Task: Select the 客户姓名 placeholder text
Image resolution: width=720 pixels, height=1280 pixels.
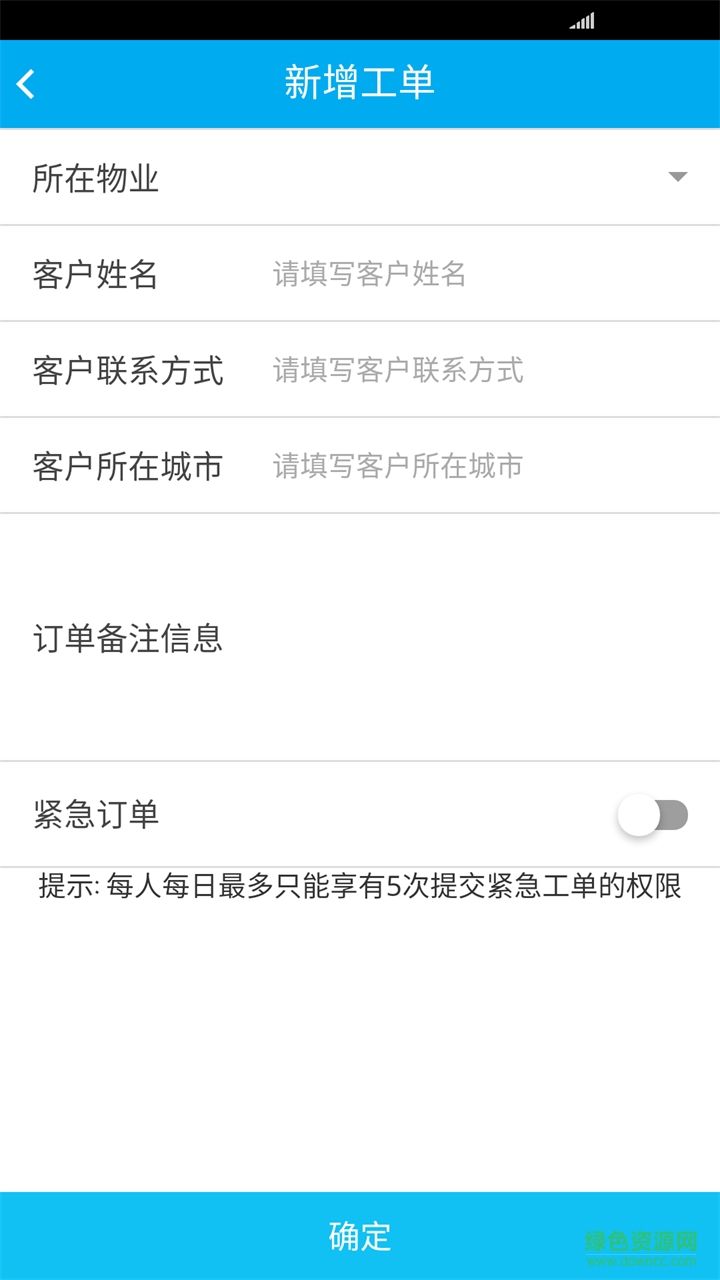Action: pos(370,274)
